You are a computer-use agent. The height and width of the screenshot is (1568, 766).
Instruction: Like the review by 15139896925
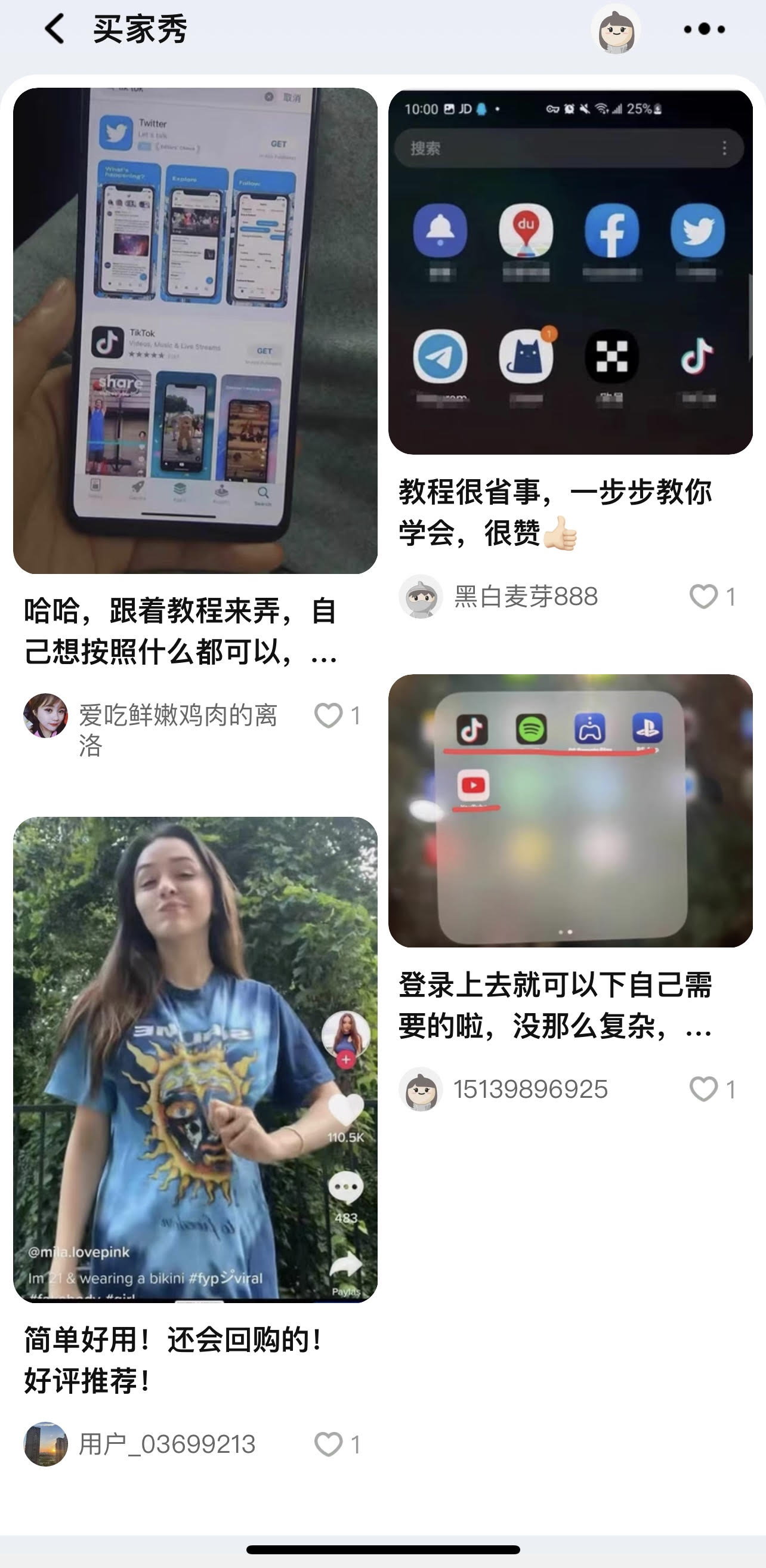[x=703, y=1089]
